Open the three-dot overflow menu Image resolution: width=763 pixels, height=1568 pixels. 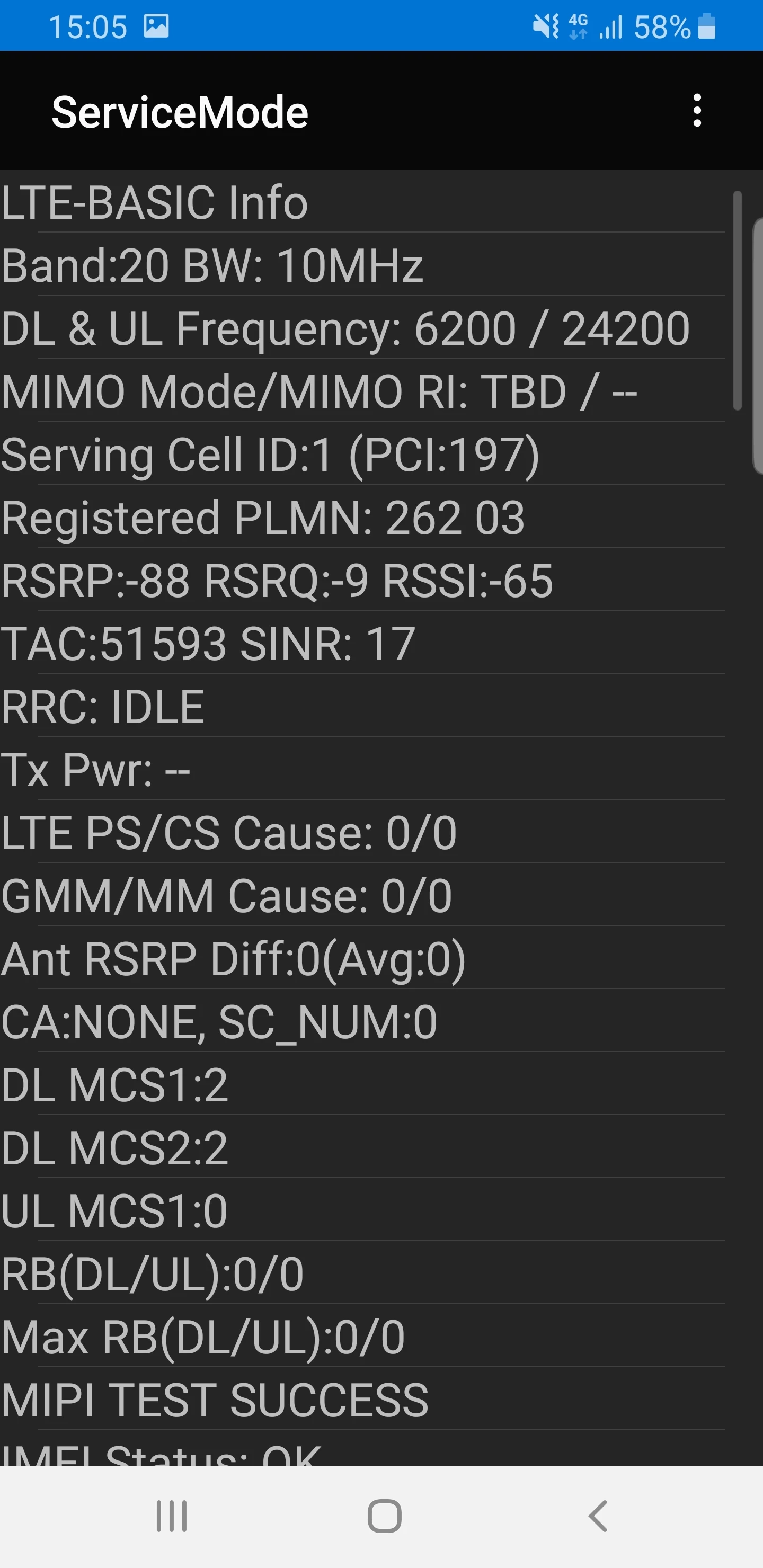697,111
